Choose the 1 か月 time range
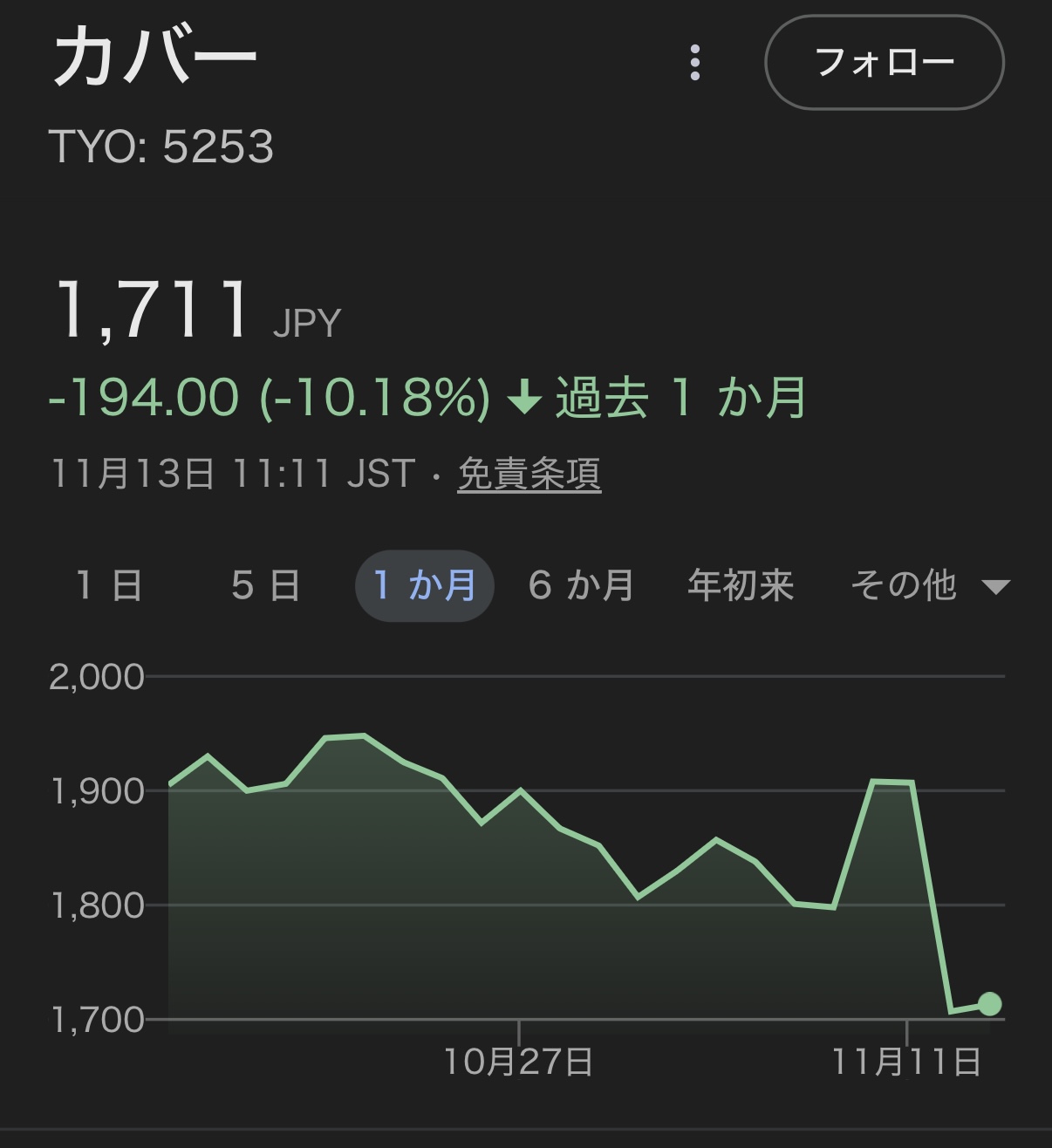This screenshot has width=1052, height=1148. point(425,584)
